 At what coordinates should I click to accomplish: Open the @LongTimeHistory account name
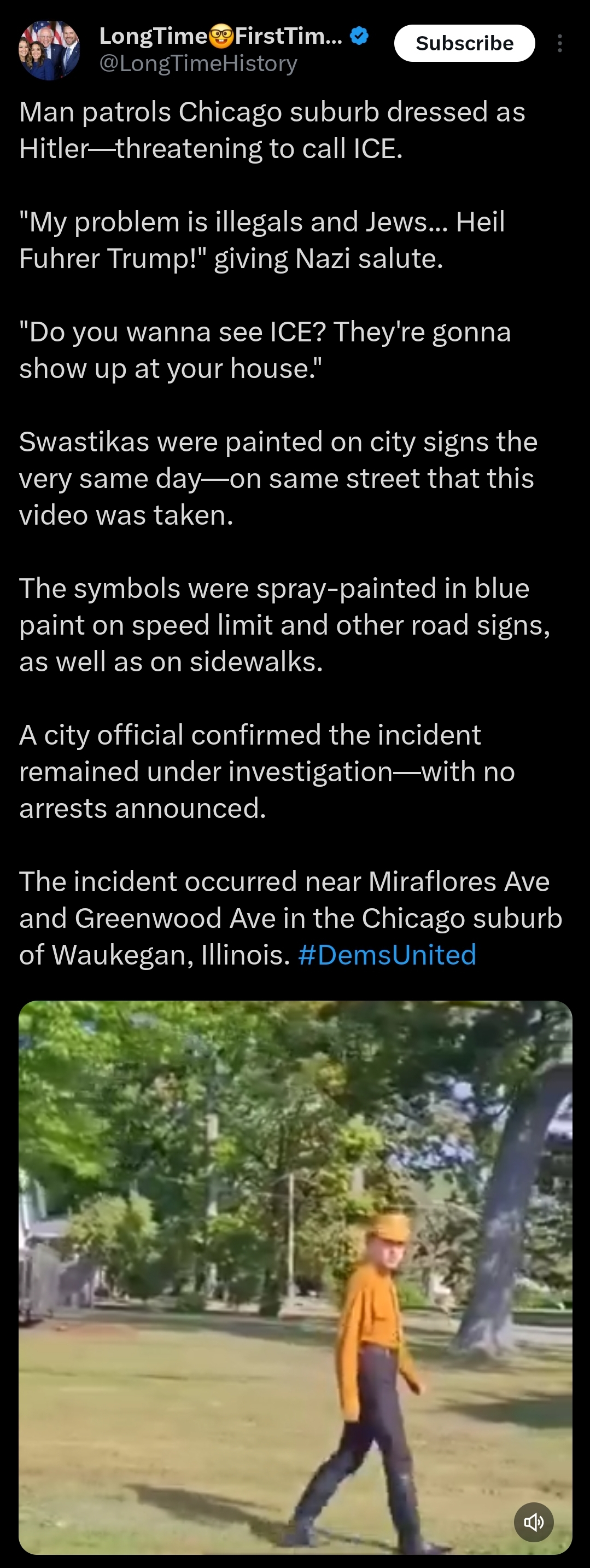click(x=198, y=63)
